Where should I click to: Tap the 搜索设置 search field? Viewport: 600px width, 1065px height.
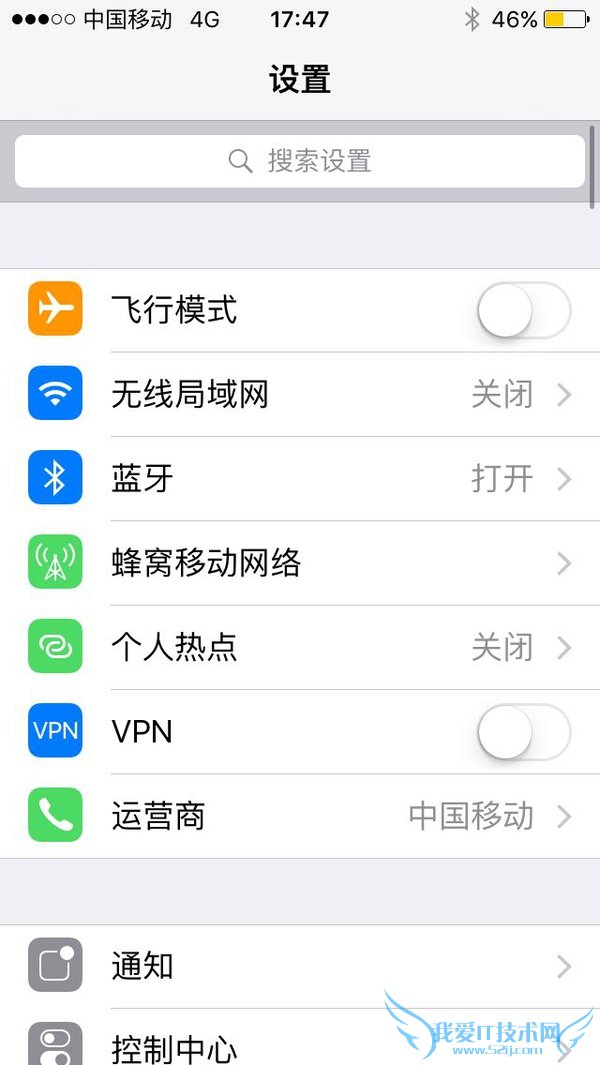300,161
